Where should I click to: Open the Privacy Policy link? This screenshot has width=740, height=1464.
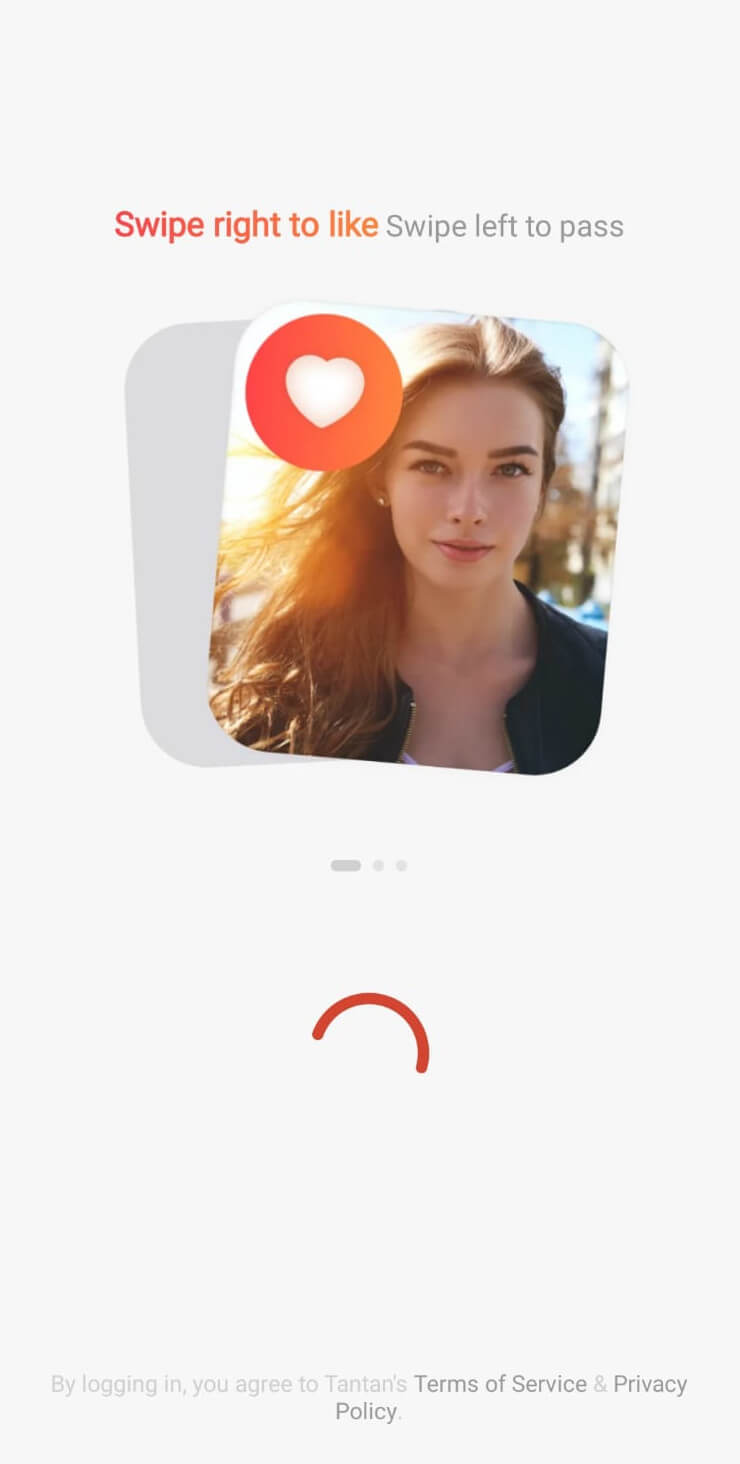pos(650,1384)
